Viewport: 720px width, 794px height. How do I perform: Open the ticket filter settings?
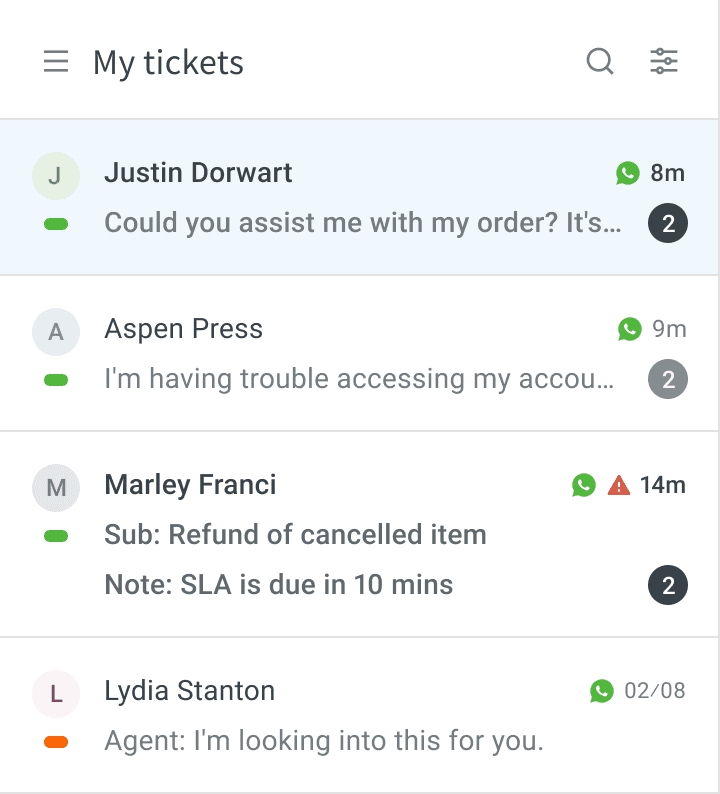click(x=664, y=62)
